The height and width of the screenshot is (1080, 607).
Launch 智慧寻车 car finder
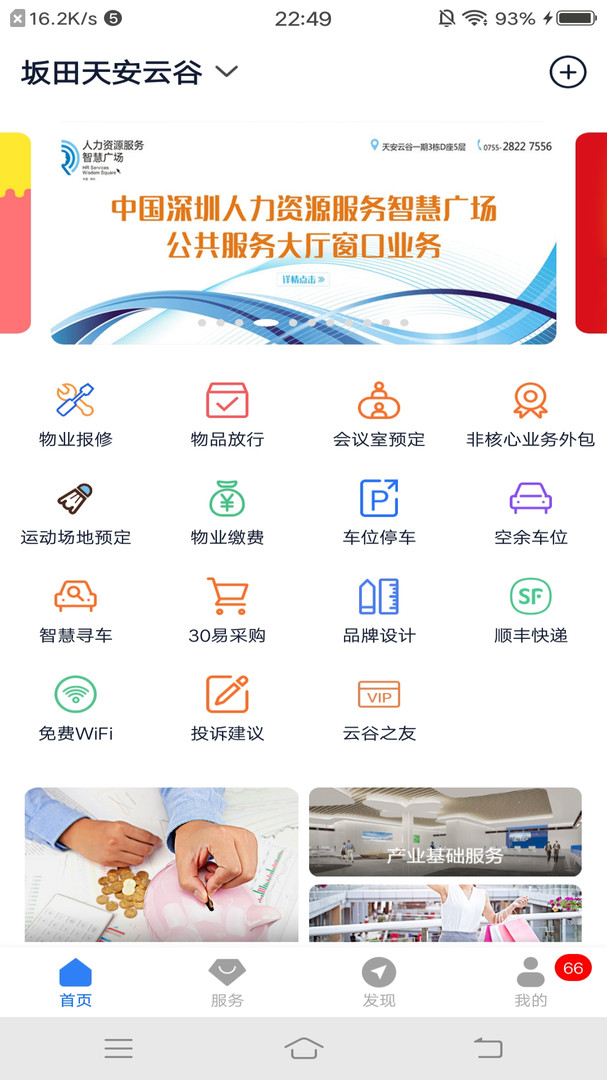tap(76, 610)
